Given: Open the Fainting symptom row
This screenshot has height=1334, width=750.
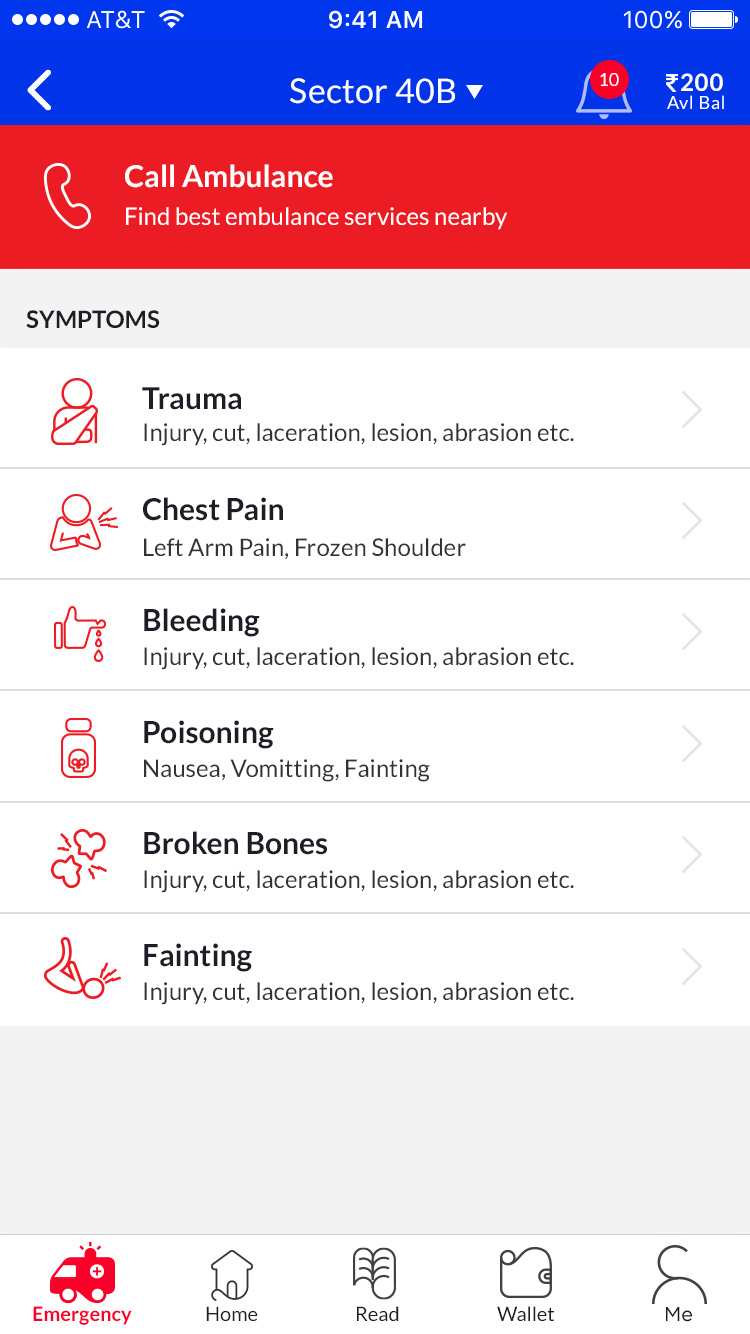Looking at the screenshot, I should coord(375,970).
